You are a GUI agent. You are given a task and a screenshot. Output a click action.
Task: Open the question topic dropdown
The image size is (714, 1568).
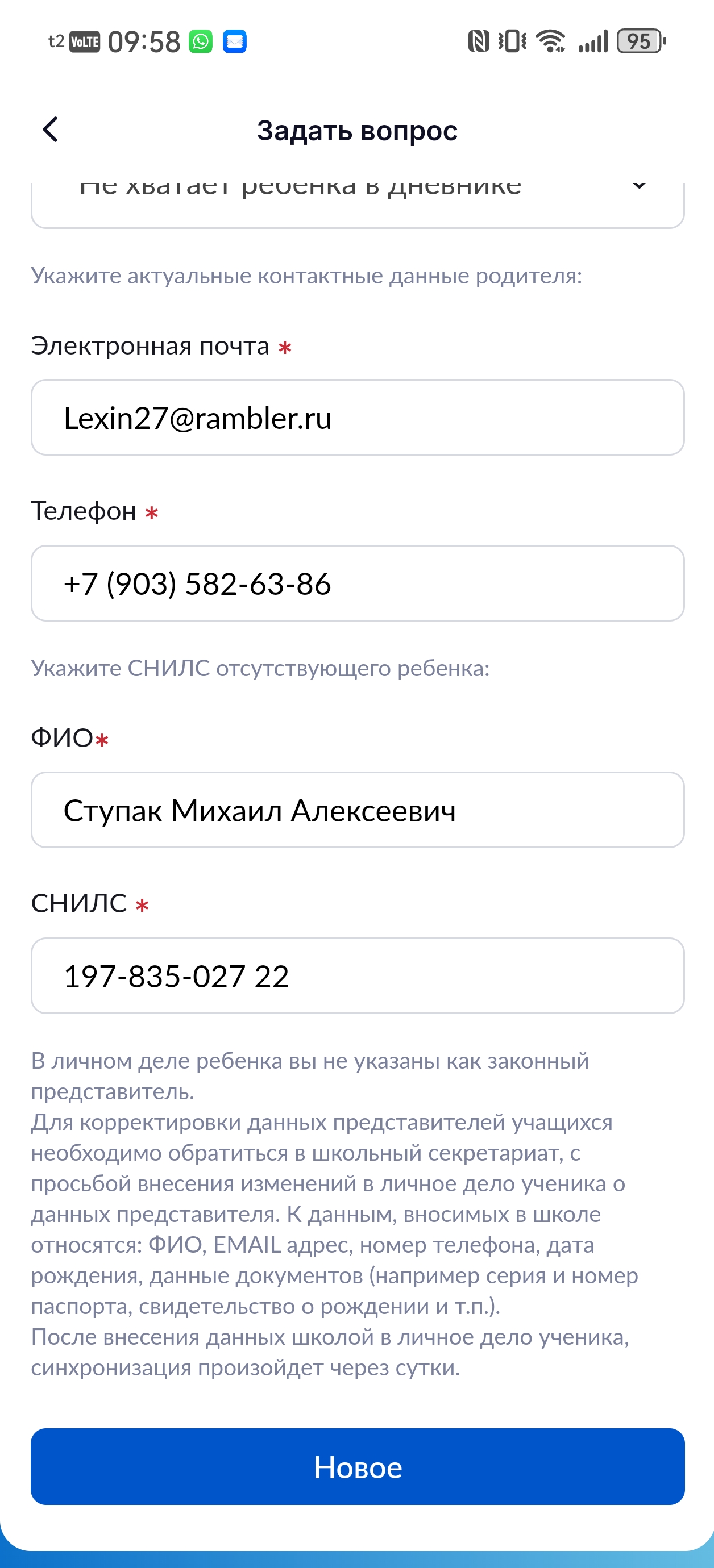tap(358, 204)
